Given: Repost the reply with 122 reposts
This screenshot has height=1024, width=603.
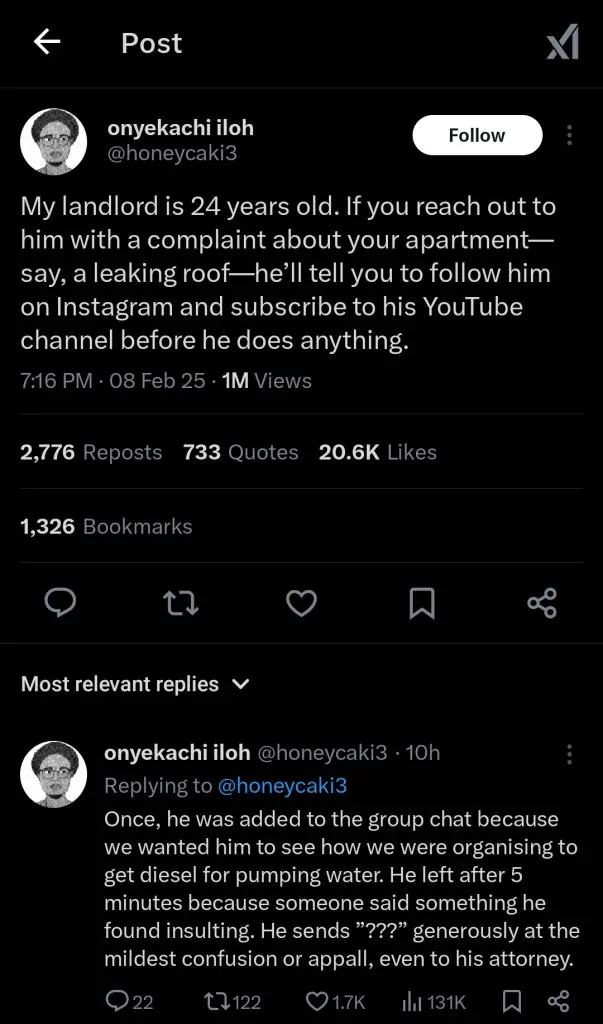Looking at the screenshot, I should pos(232,1000).
